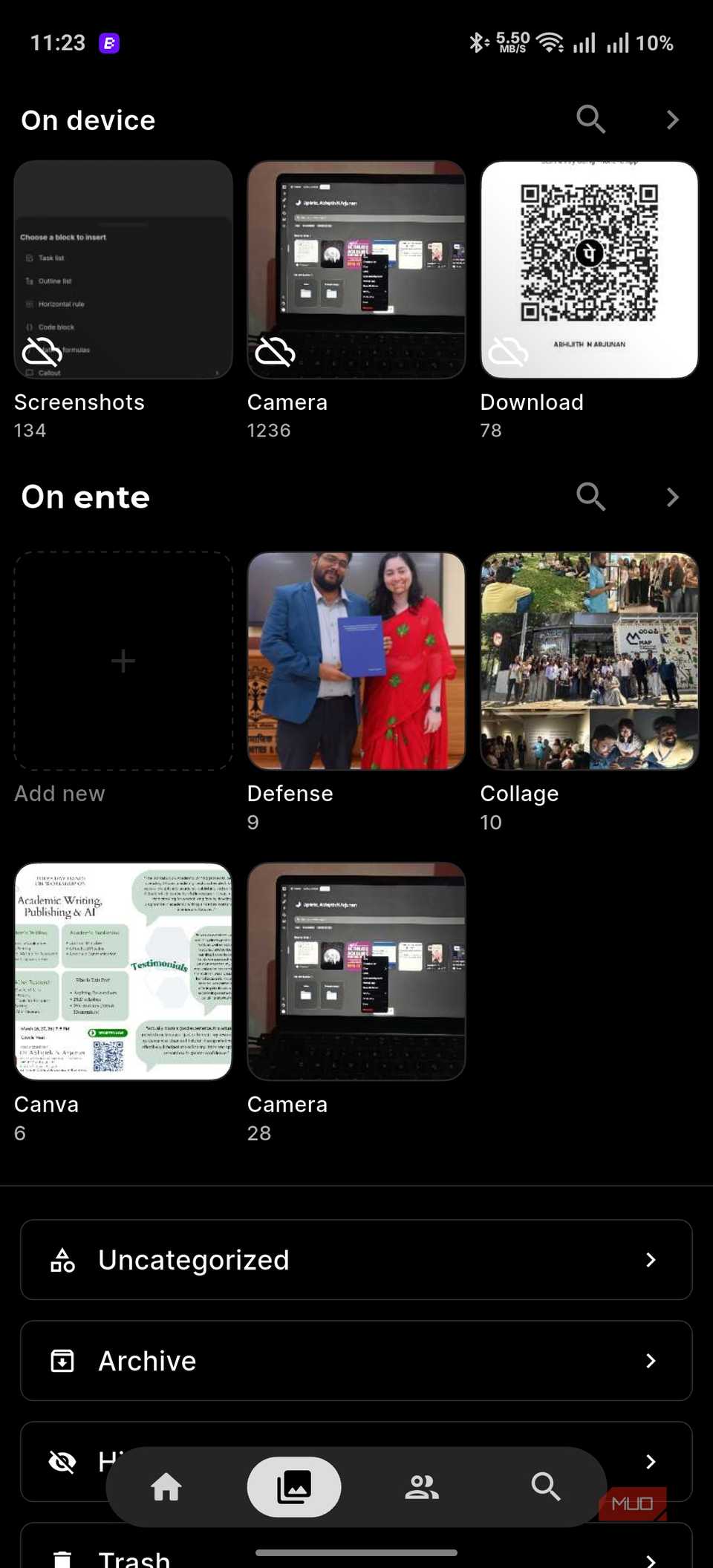This screenshot has width=713, height=1568.
Task: Select the albums tab in bottom bar
Action: pyautogui.click(x=294, y=1487)
